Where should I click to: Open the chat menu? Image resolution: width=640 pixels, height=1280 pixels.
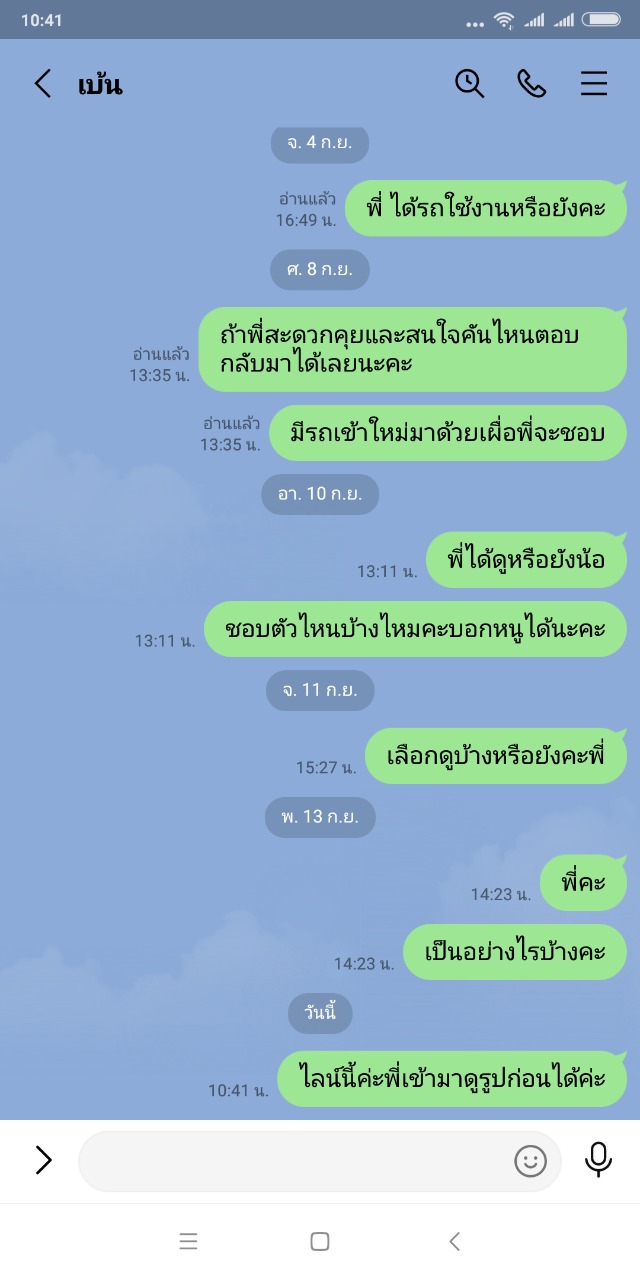click(x=594, y=84)
